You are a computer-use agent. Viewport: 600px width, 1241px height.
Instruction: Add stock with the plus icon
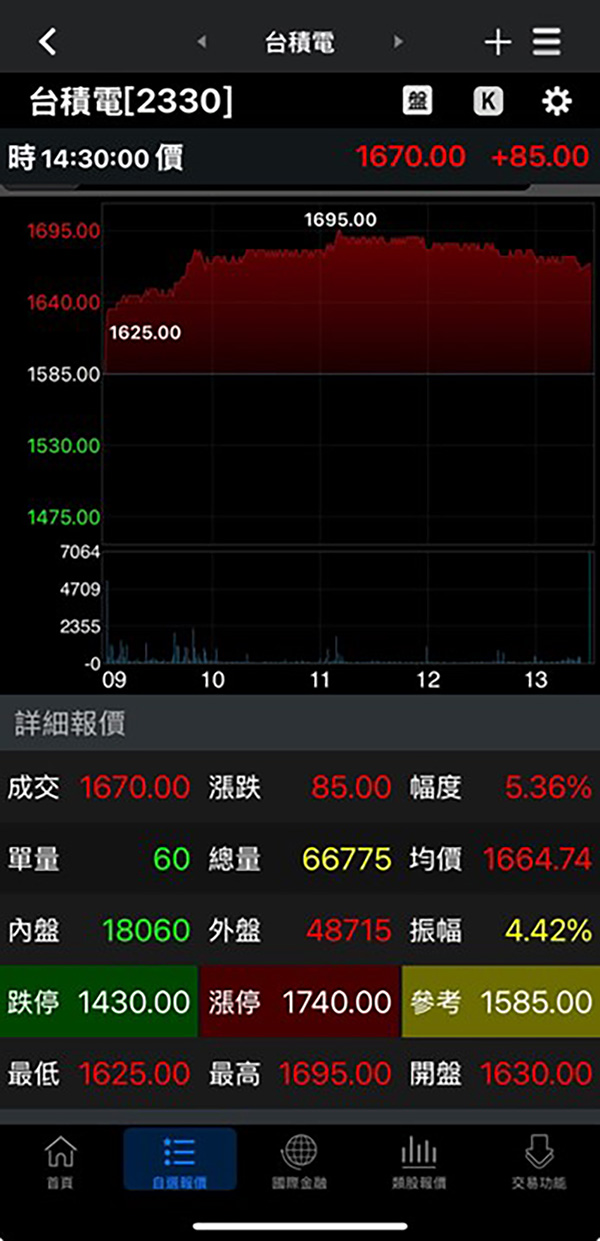point(497,42)
